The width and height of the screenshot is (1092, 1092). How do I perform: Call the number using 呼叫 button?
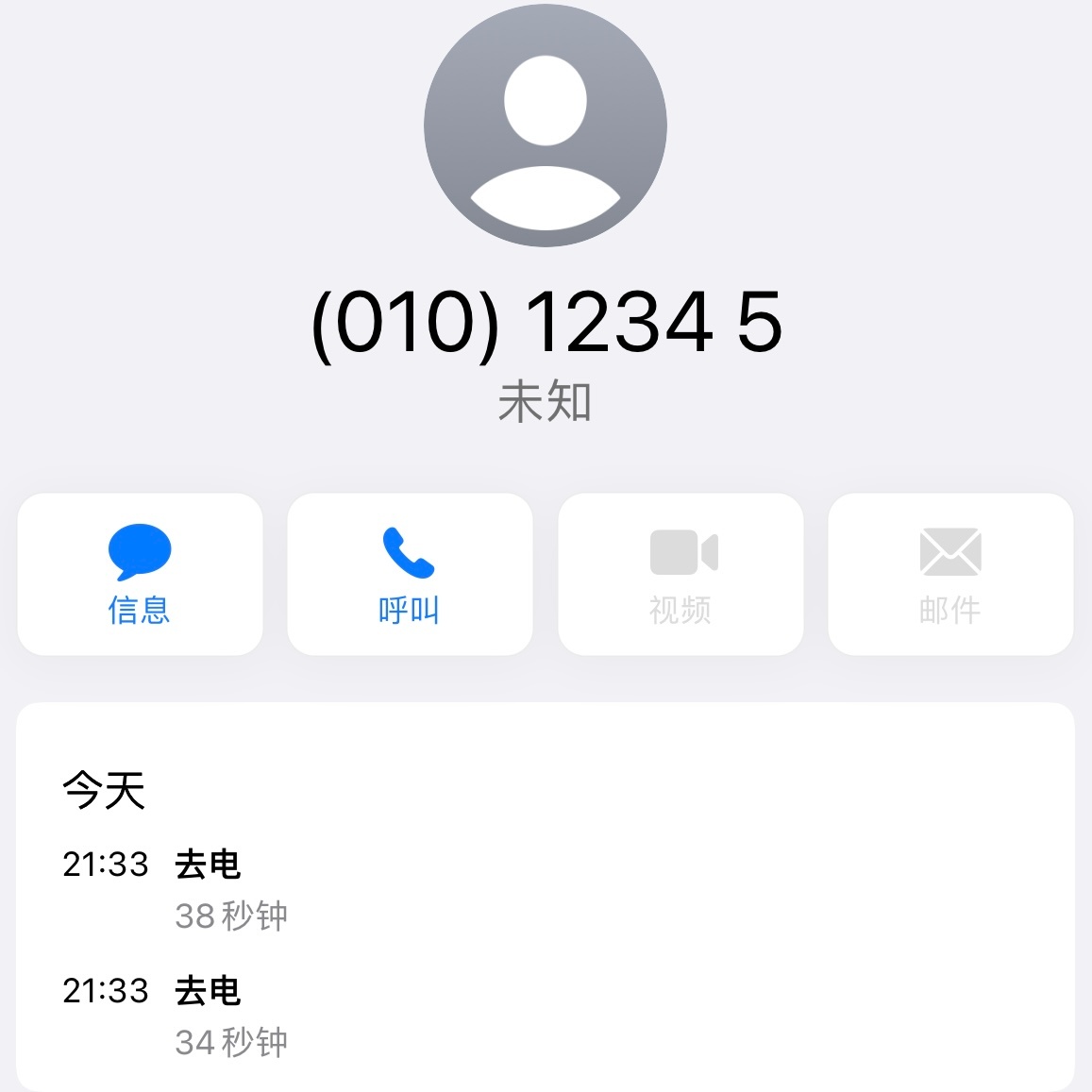[x=410, y=574]
